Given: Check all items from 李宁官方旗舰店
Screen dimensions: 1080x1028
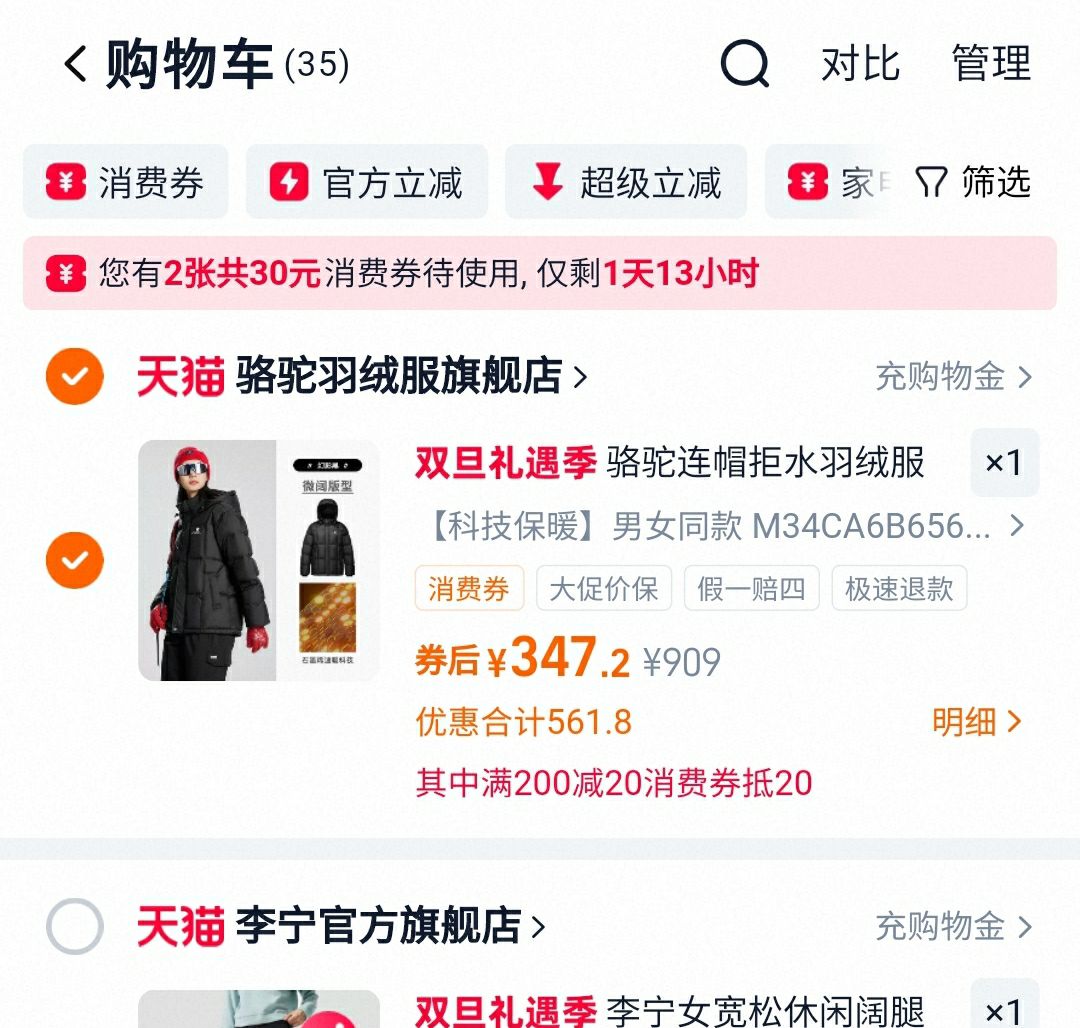Looking at the screenshot, I should 75,926.
